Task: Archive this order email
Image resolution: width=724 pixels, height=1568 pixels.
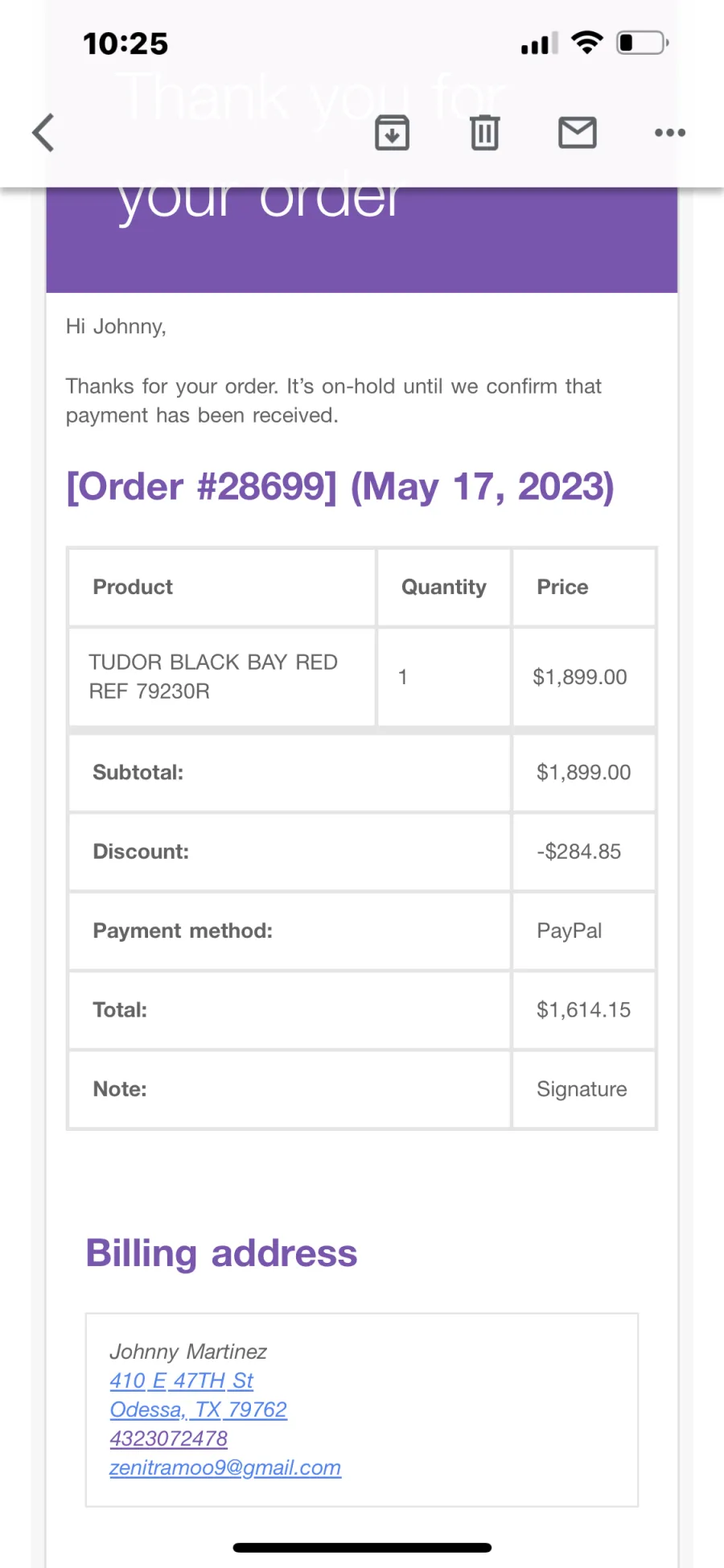Action: (393, 133)
